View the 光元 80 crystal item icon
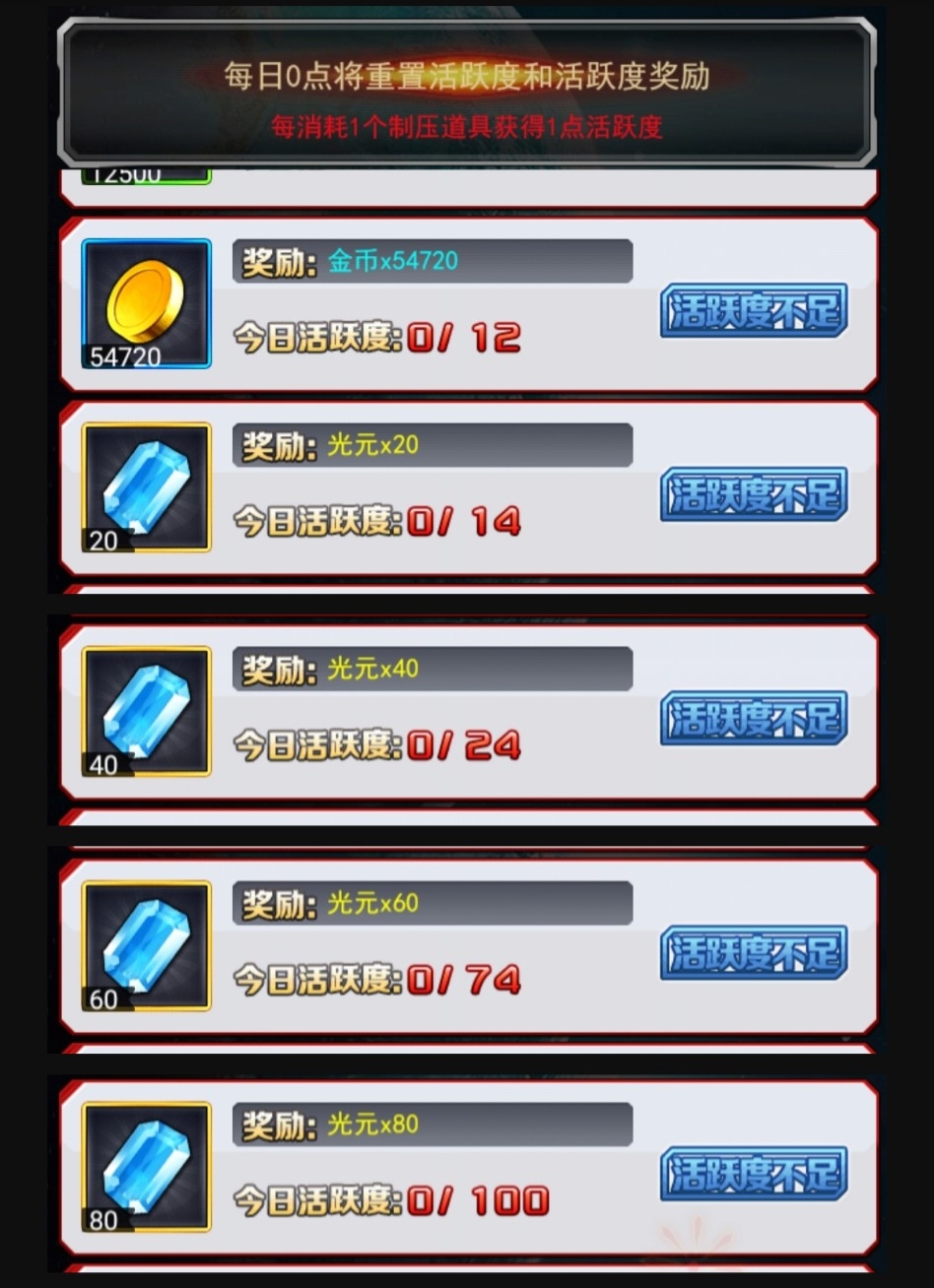This screenshot has width=934, height=1288. click(146, 1167)
